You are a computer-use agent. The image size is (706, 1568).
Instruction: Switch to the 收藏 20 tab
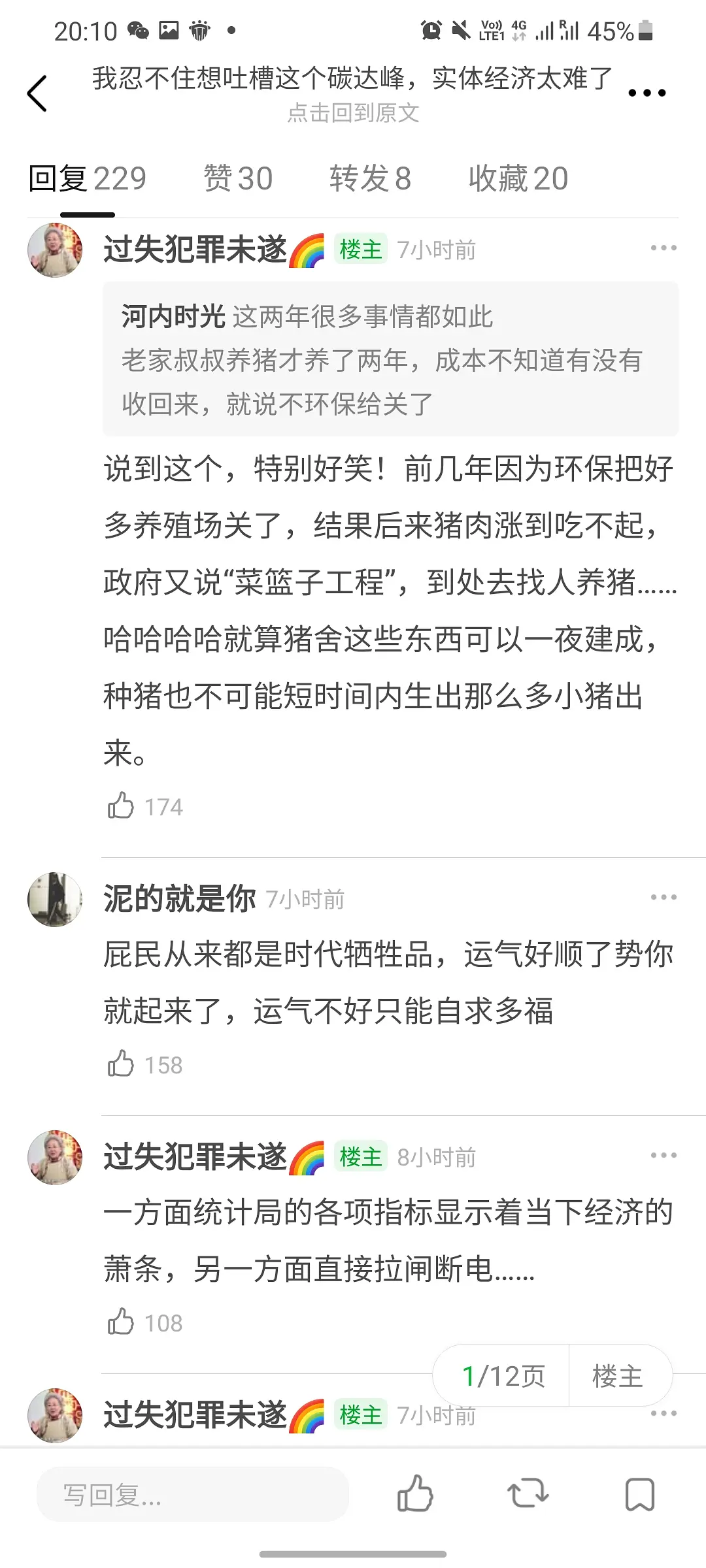(x=518, y=178)
